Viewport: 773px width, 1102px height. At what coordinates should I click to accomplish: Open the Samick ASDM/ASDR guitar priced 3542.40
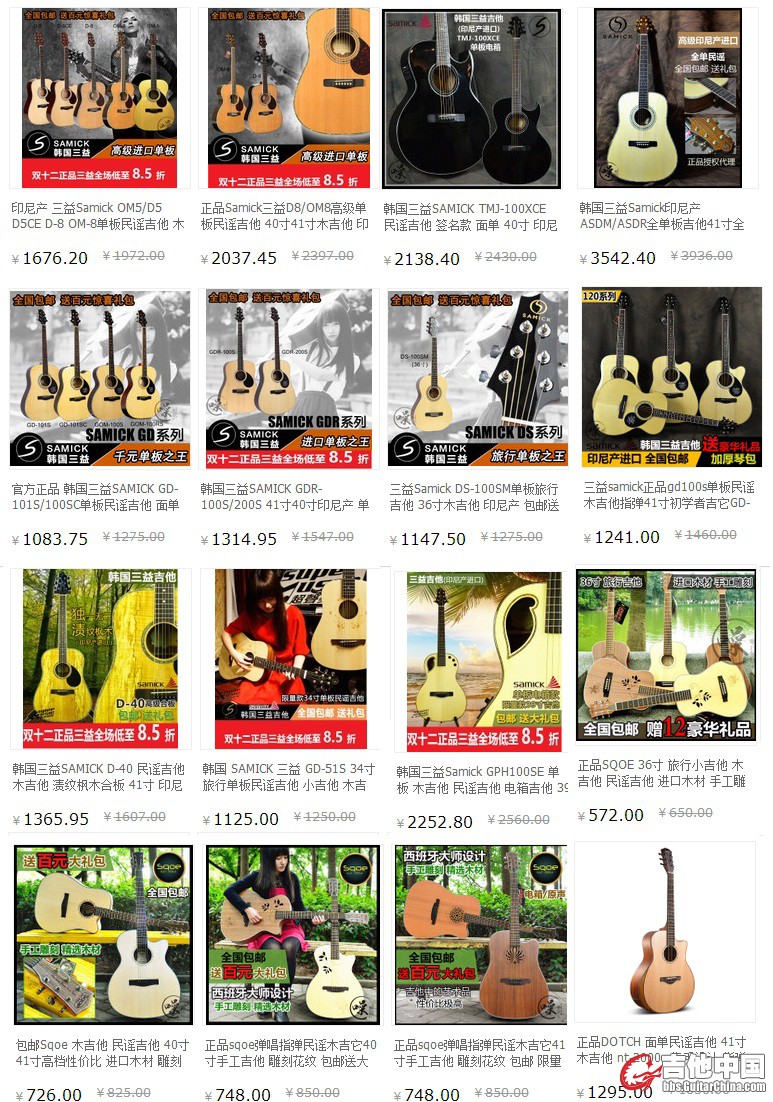665,98
